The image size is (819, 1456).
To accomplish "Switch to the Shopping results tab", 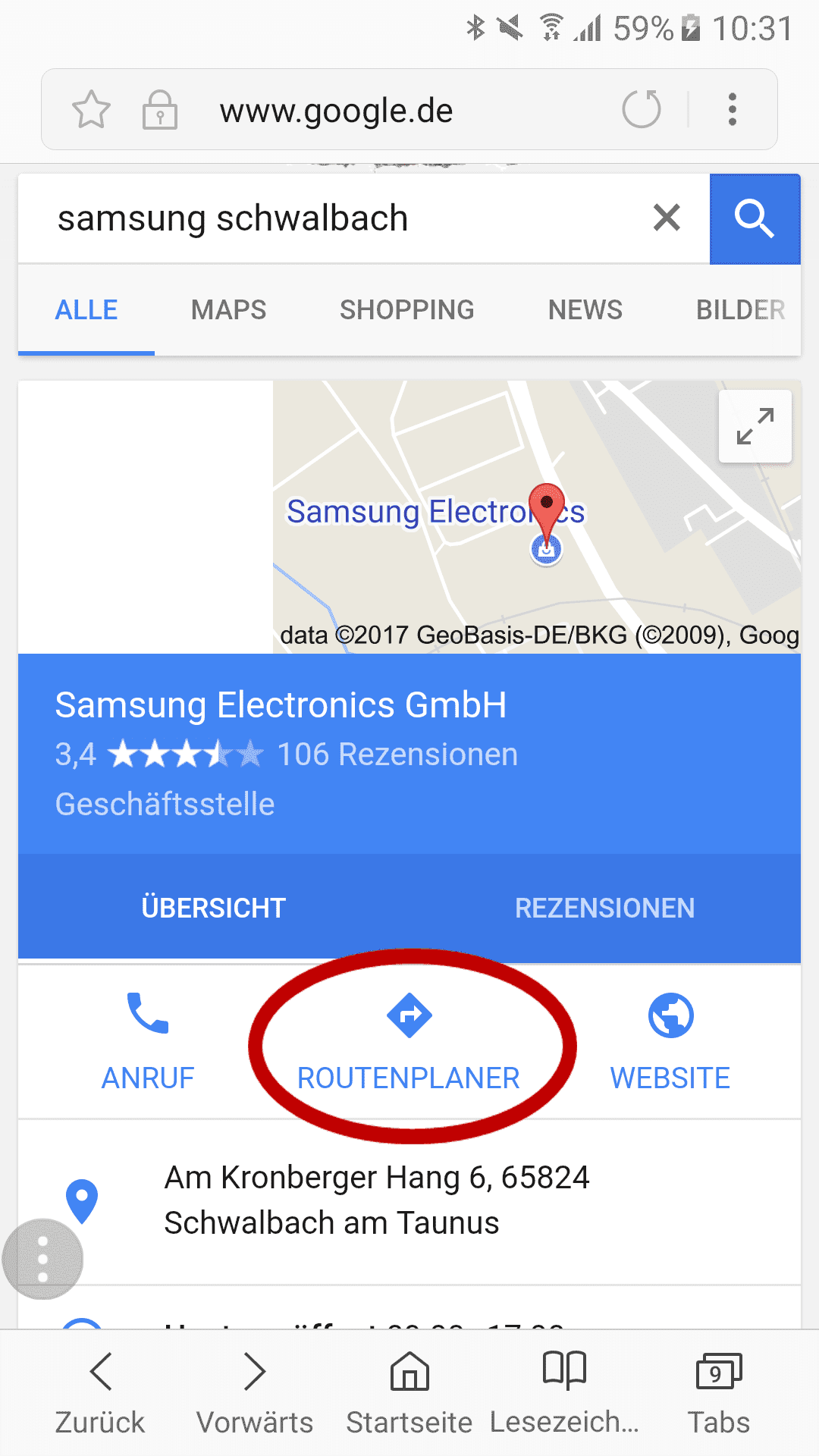I will coord(406,310).
